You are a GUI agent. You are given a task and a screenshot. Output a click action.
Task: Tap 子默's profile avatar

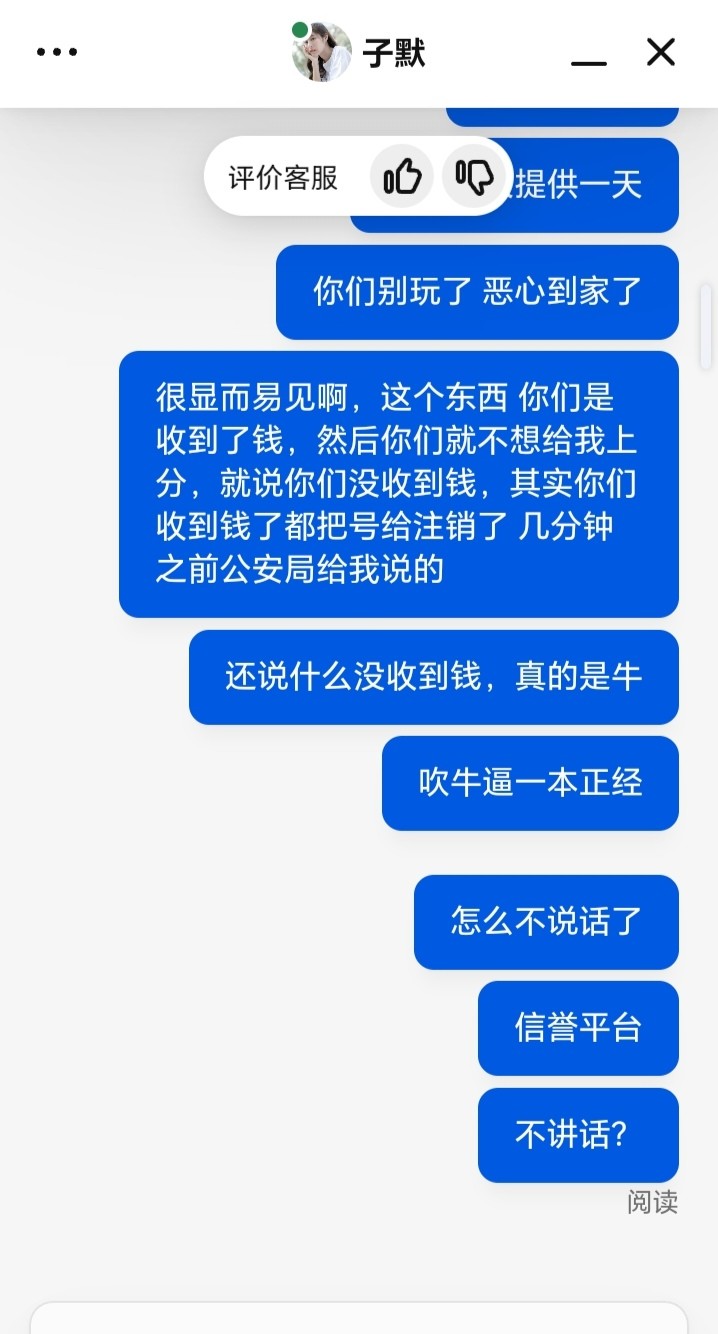coord(322,52)
